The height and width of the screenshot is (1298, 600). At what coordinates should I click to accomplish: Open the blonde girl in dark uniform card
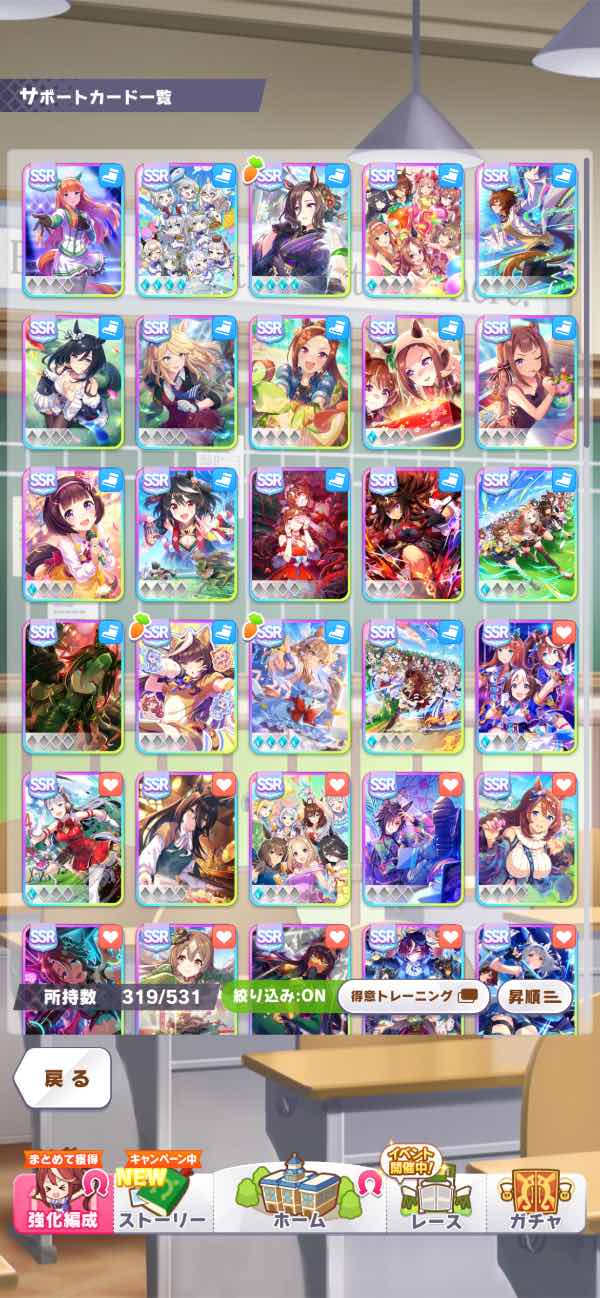coord(186,382)
